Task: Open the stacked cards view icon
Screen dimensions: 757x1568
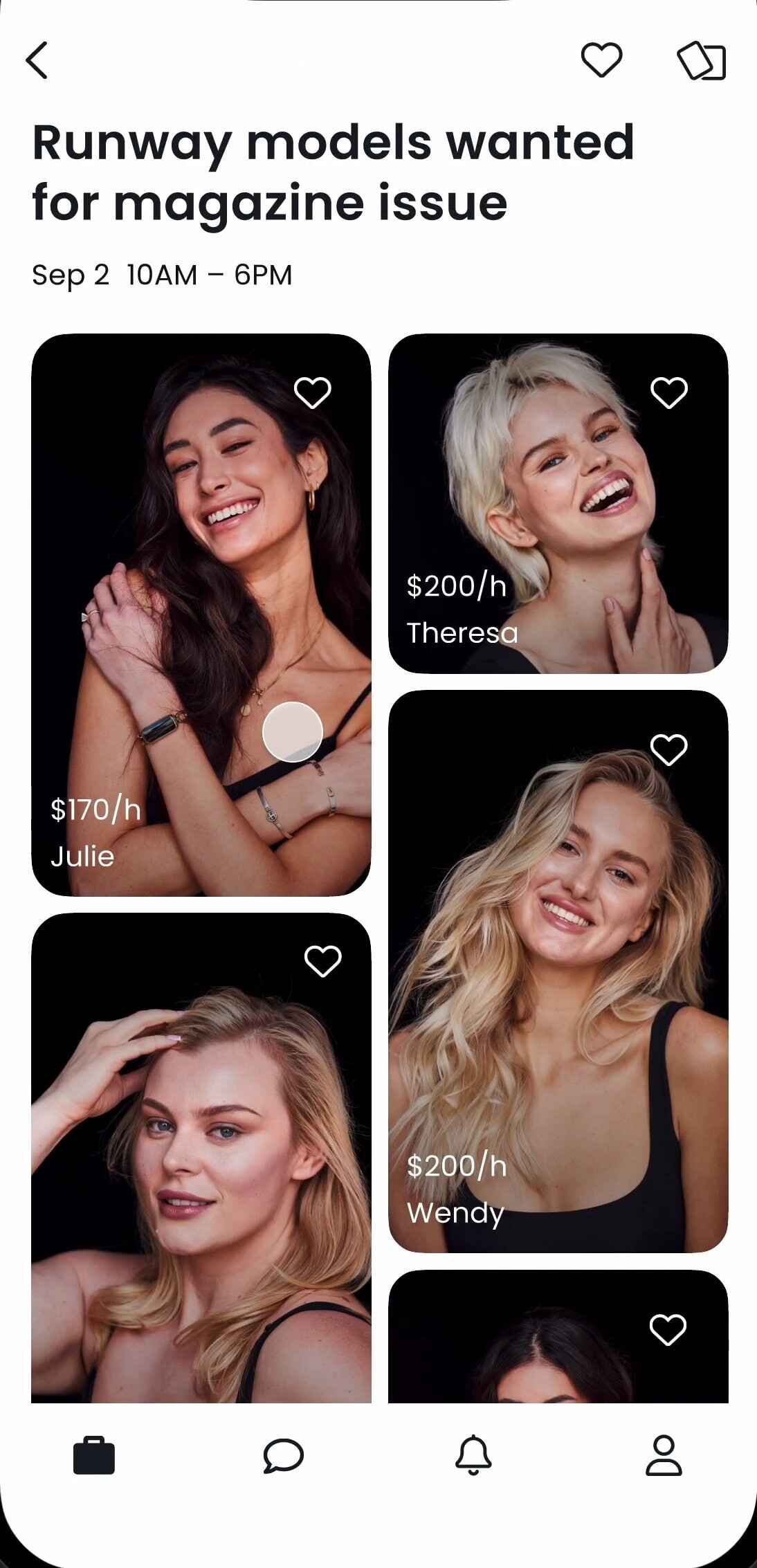Action: click(701, 61)
